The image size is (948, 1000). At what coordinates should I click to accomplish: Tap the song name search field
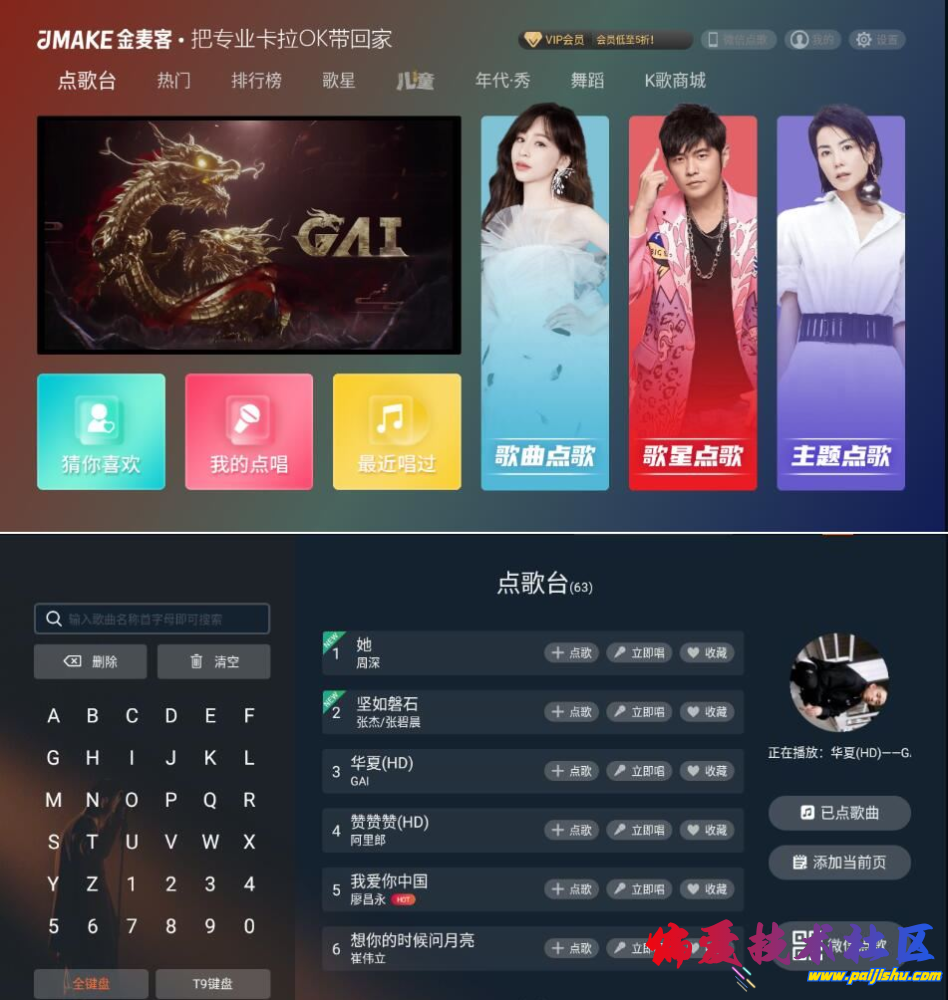coord(152,619)
